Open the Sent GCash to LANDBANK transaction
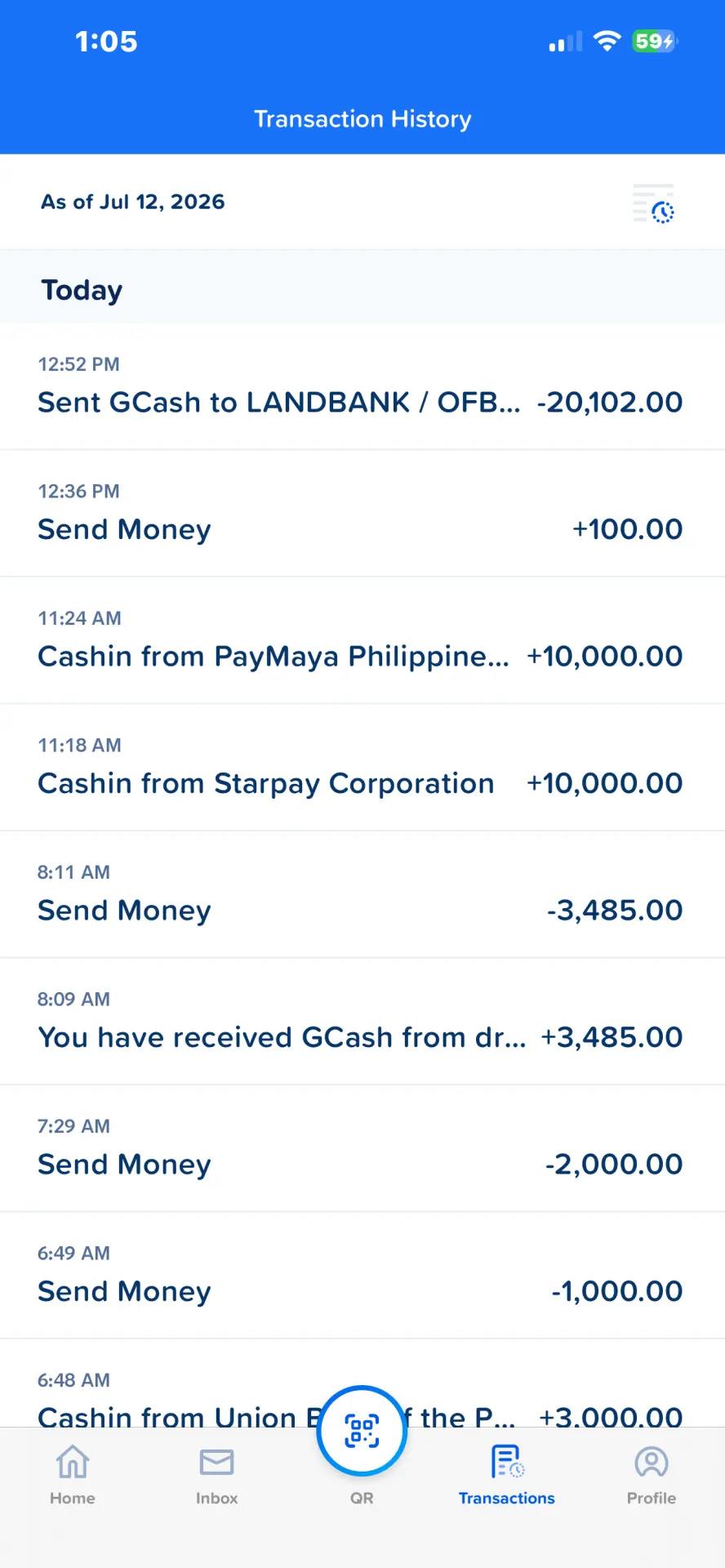The width and height of the screenshot is (725, 1568). click(x=362, y=386)
